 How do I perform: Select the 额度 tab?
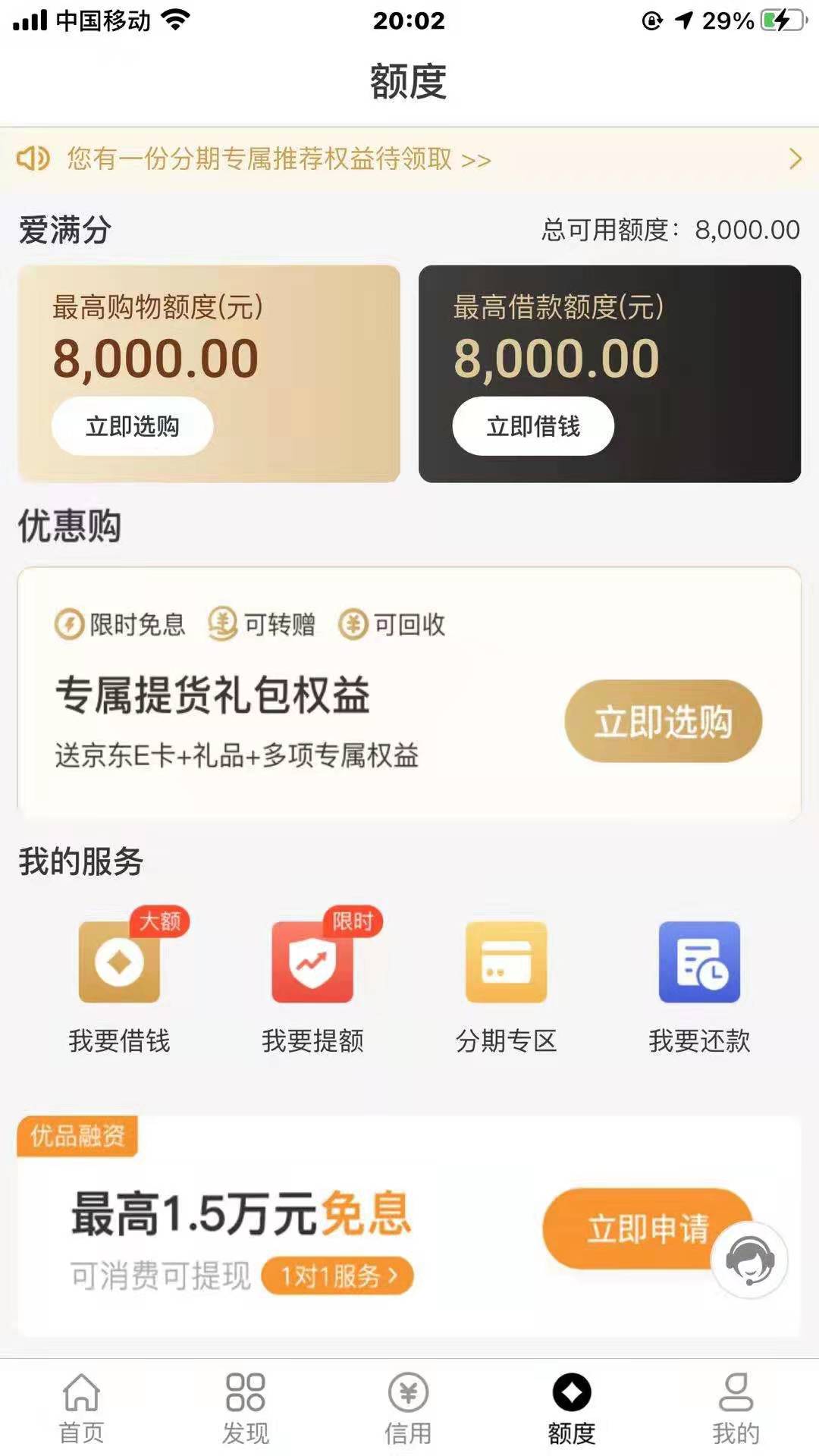[x=572, y=1408]
